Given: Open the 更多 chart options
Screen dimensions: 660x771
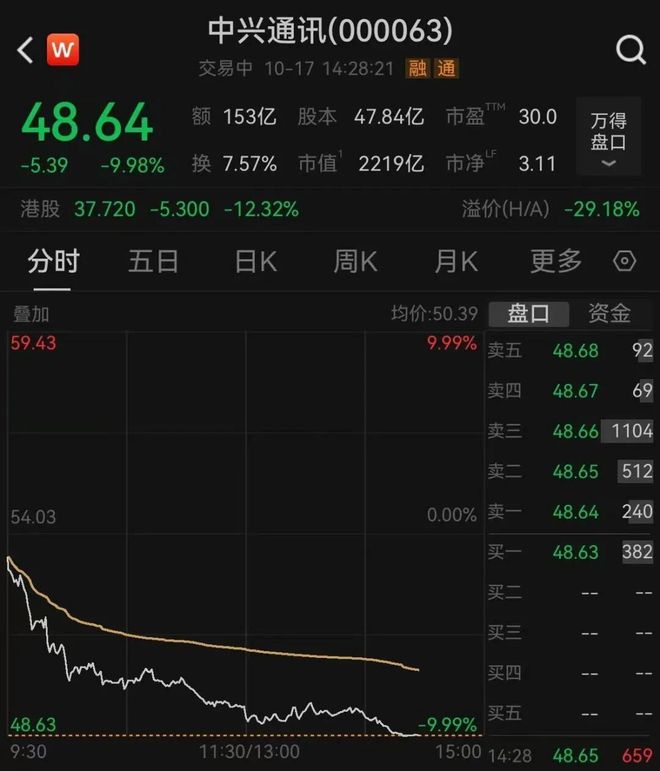Looking at the screenshot, I should coord(556,262).
